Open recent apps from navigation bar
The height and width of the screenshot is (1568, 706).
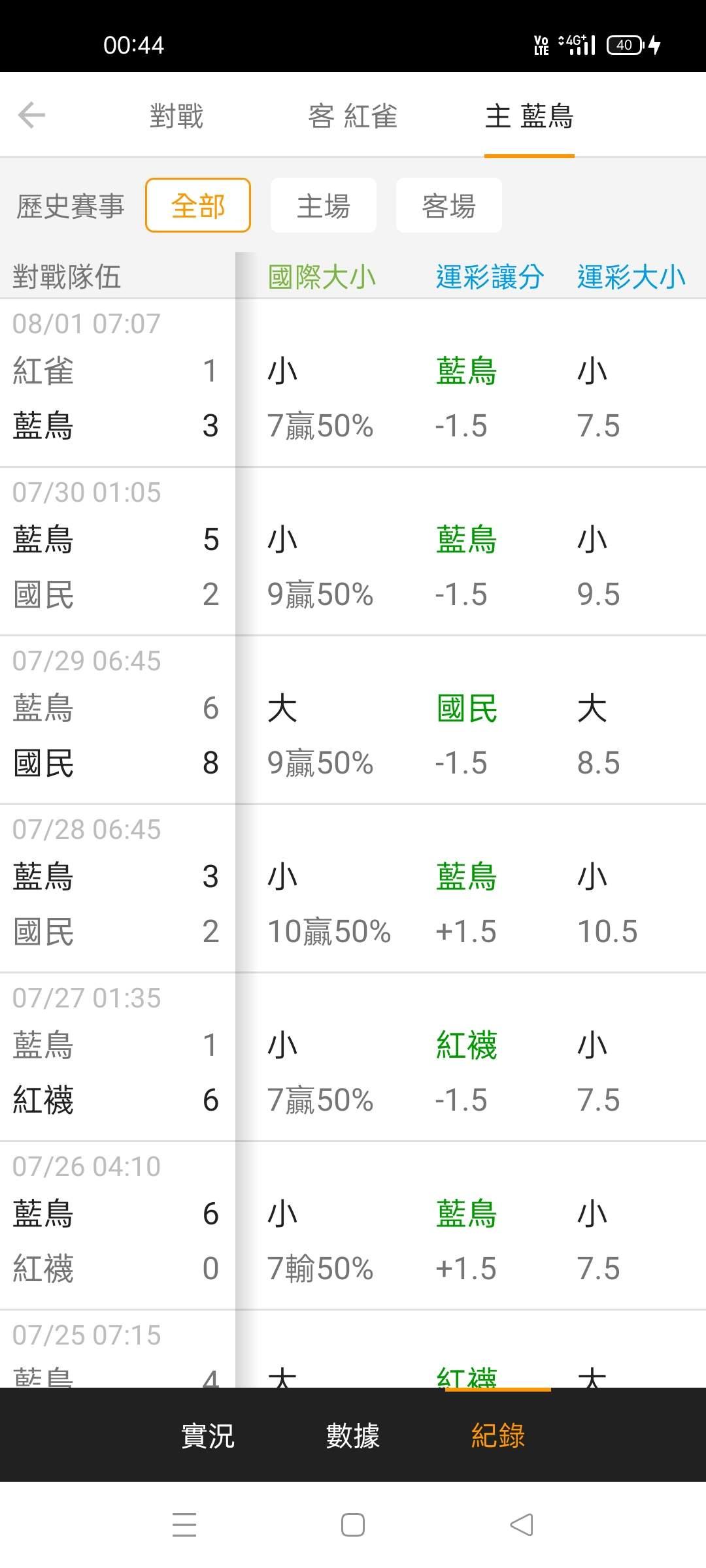184,1525
